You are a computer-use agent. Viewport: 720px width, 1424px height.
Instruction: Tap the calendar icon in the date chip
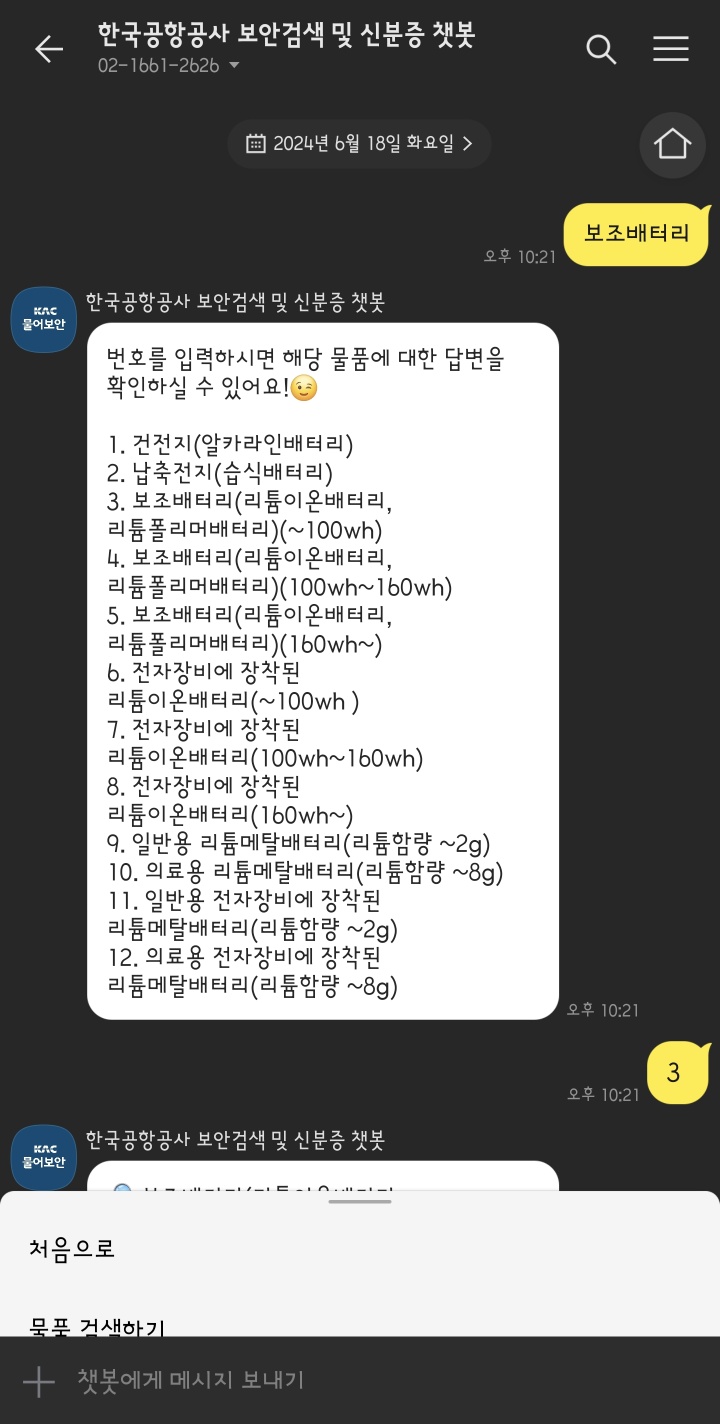click(x=256, y=143)
